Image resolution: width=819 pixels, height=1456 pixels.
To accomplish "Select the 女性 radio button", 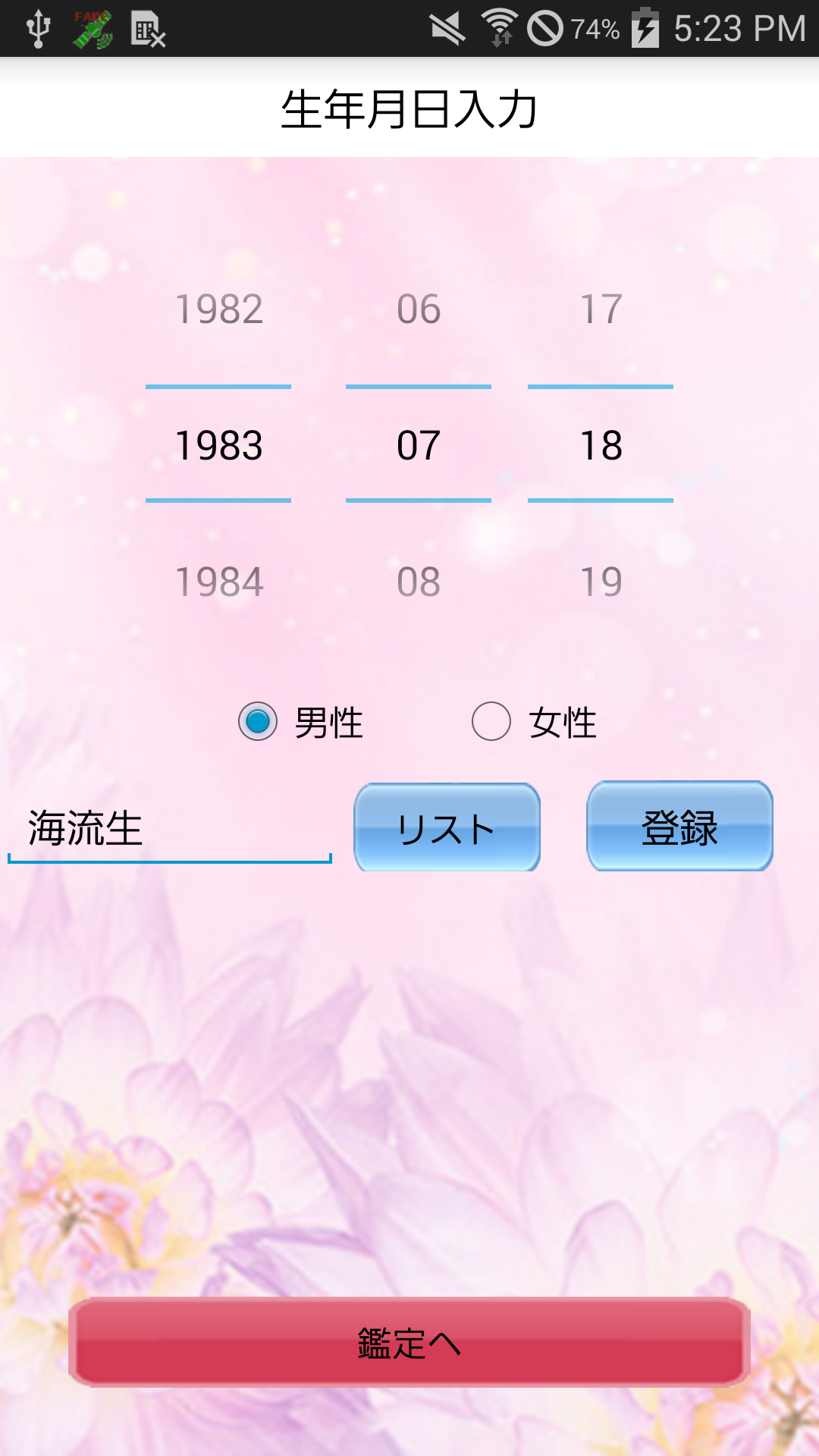I will click(x=492, y=721).
